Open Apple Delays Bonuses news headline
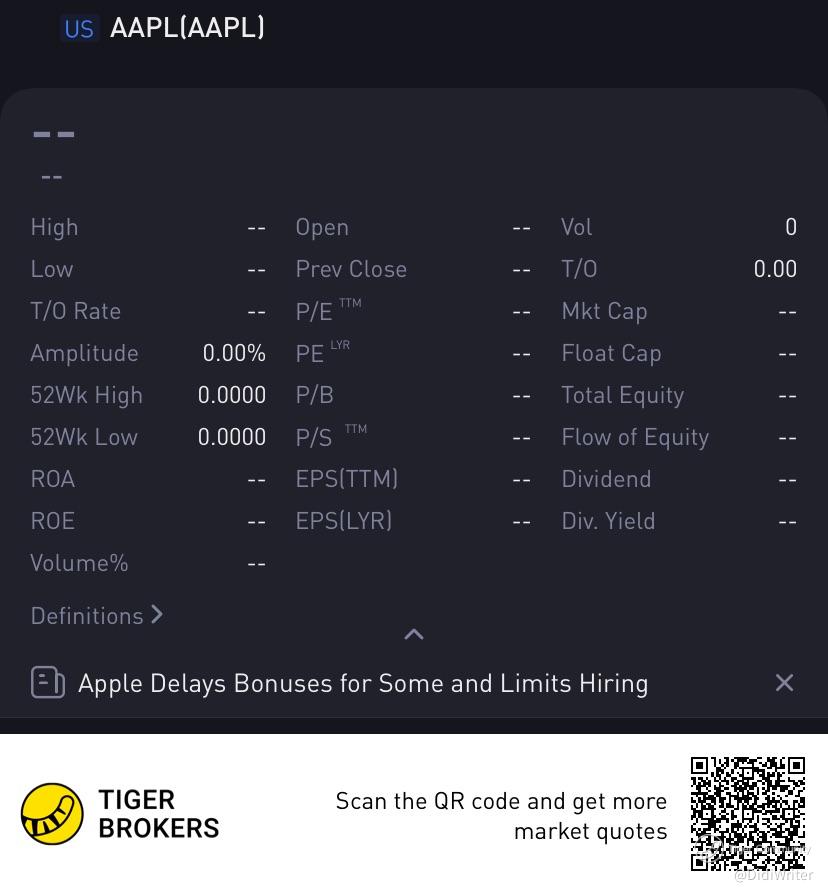Screen dimensions: 828x894 coord(362,683)
